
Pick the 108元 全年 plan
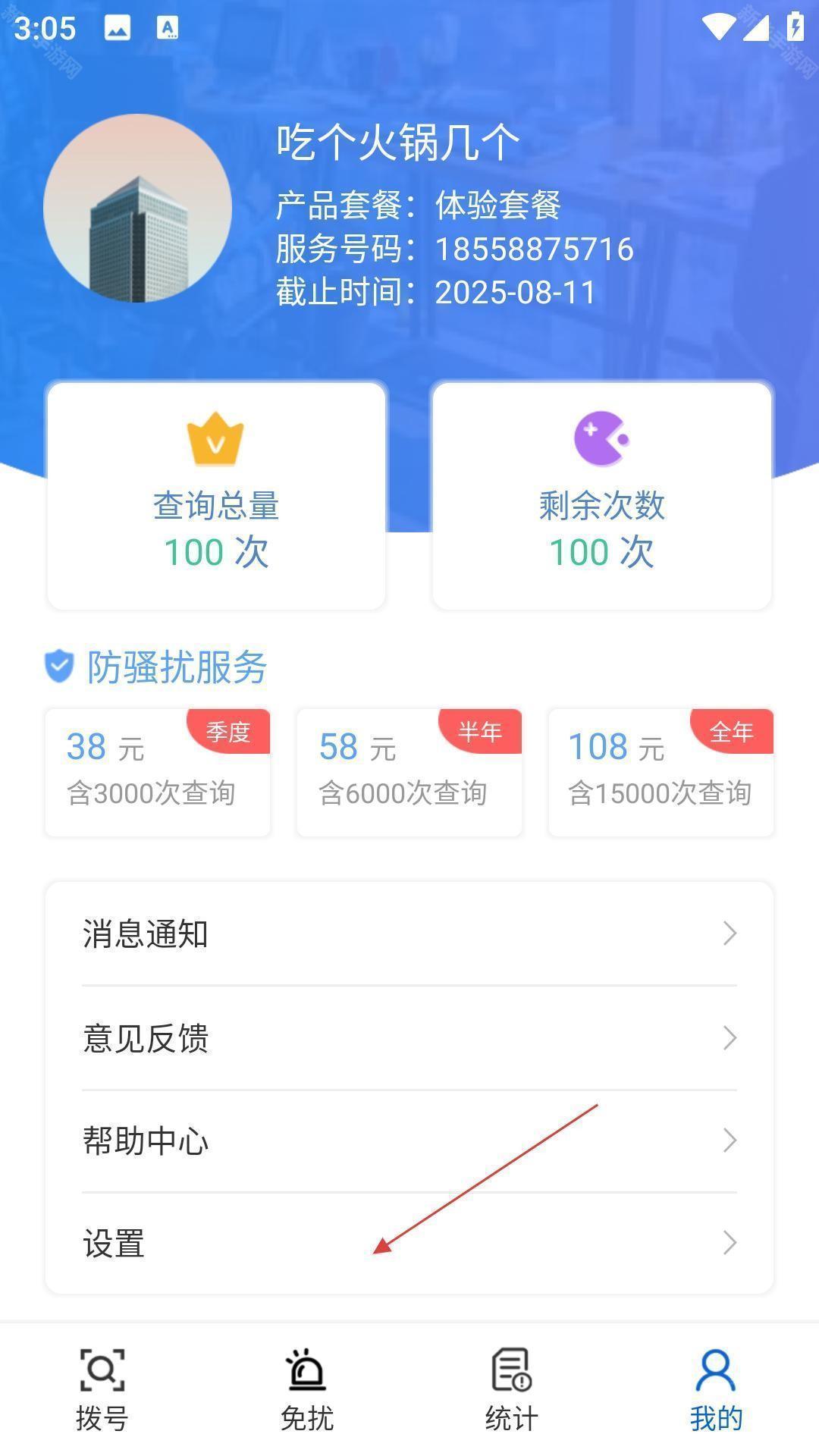tap(661, 772)
